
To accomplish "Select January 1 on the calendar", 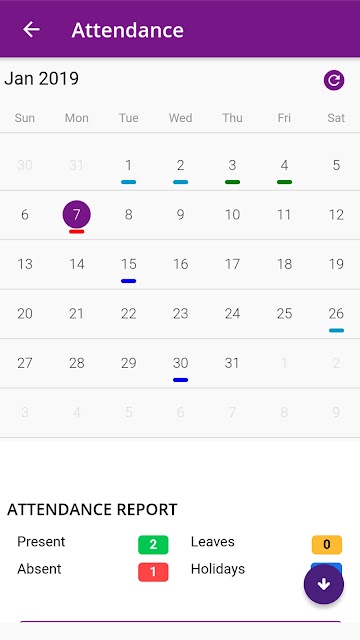I will (129, 165).
